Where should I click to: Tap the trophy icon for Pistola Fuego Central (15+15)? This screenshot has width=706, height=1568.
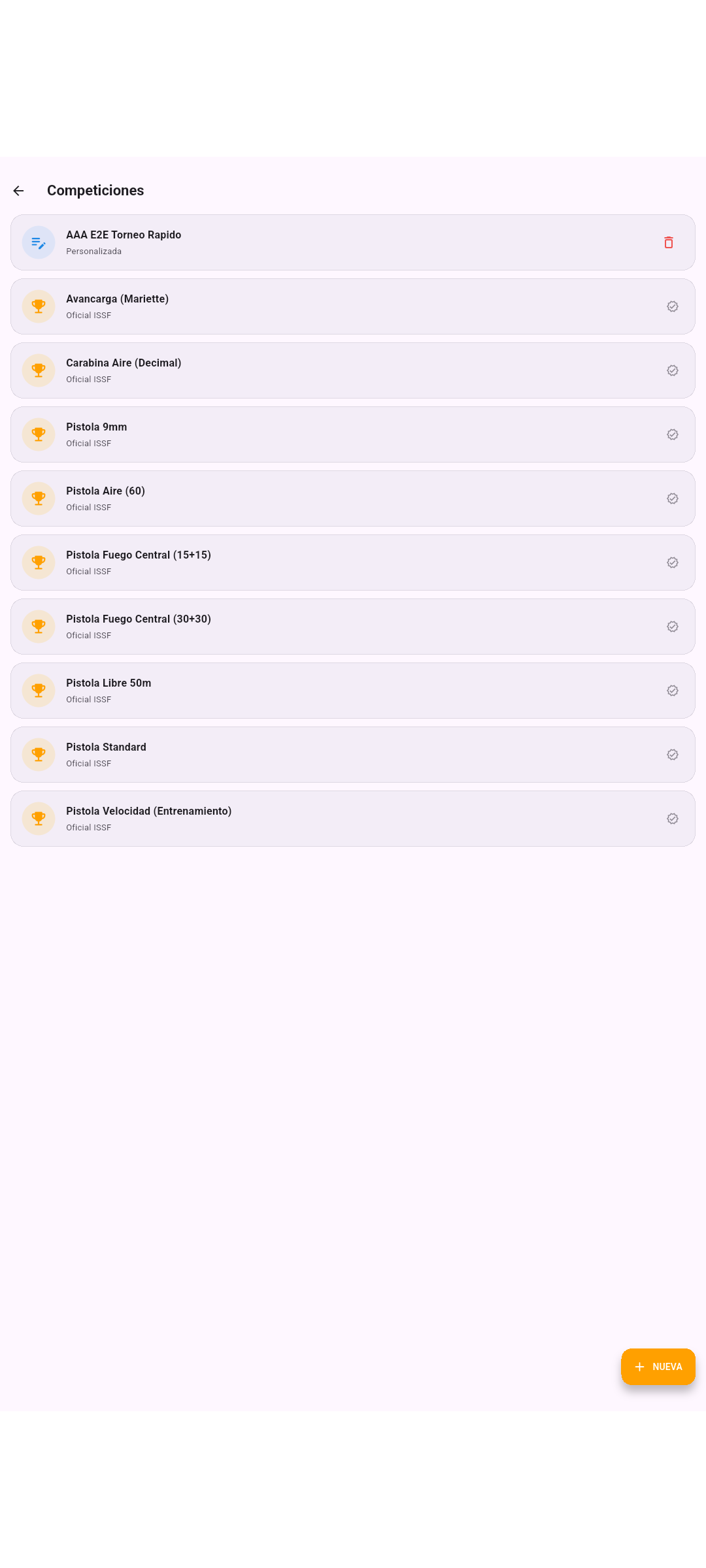(x=38, y=562)
